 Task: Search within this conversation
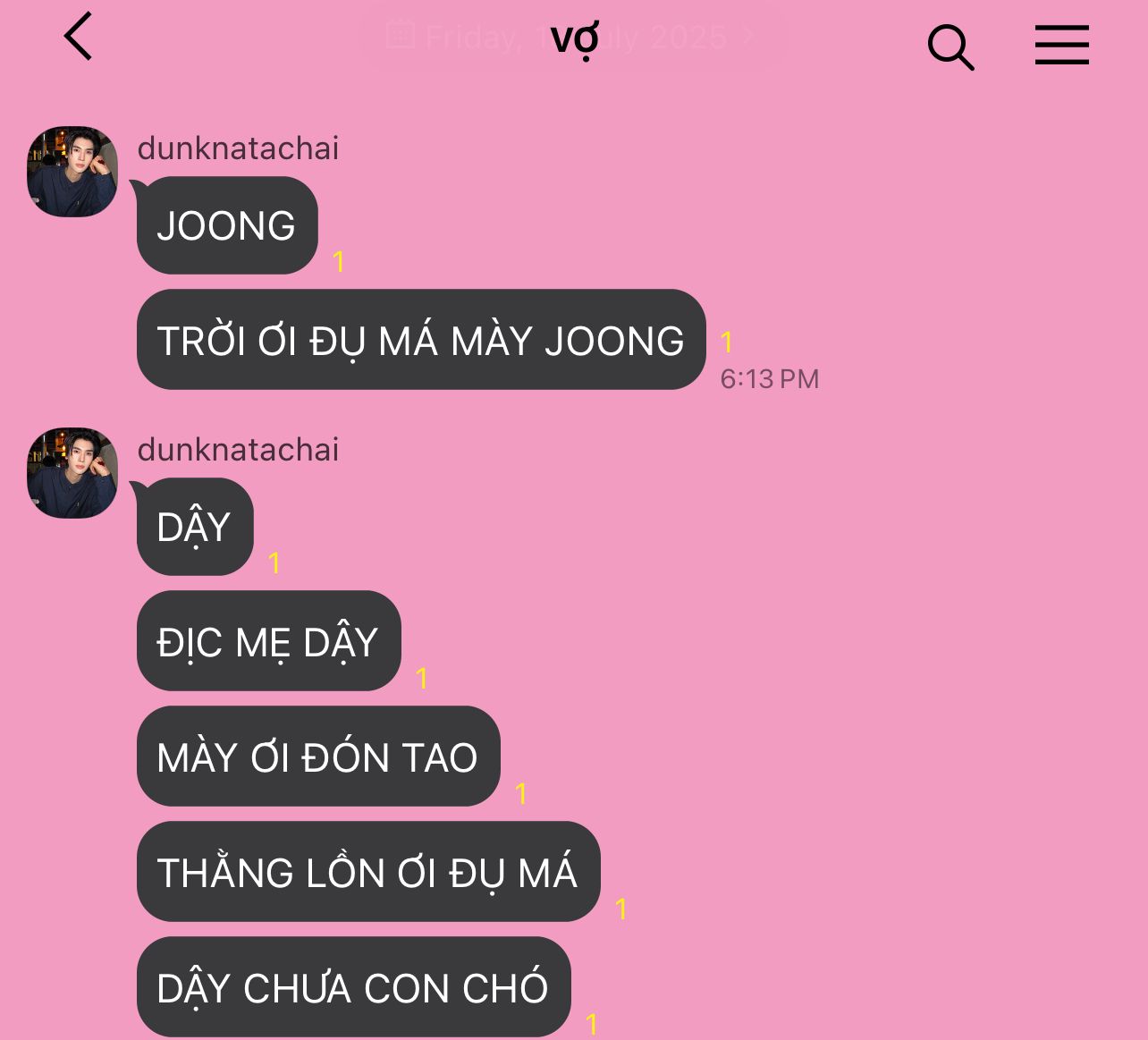tap(950, 47)
